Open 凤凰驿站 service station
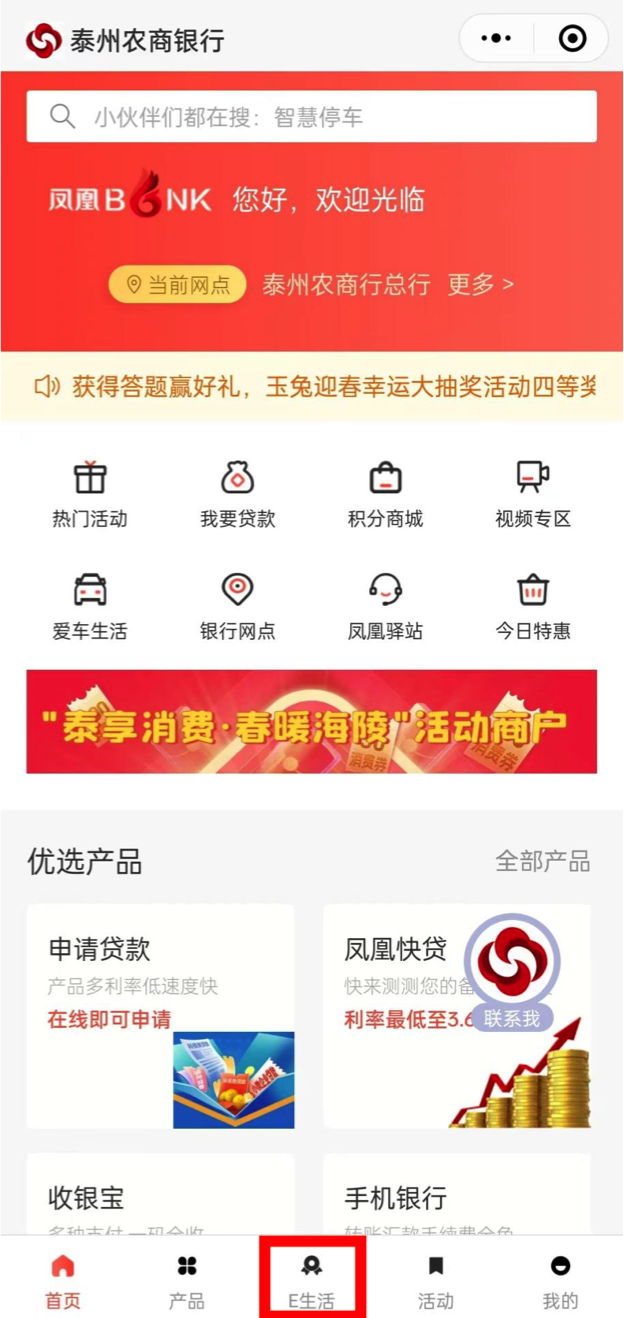624x1318 pixels. pos(385,606)
